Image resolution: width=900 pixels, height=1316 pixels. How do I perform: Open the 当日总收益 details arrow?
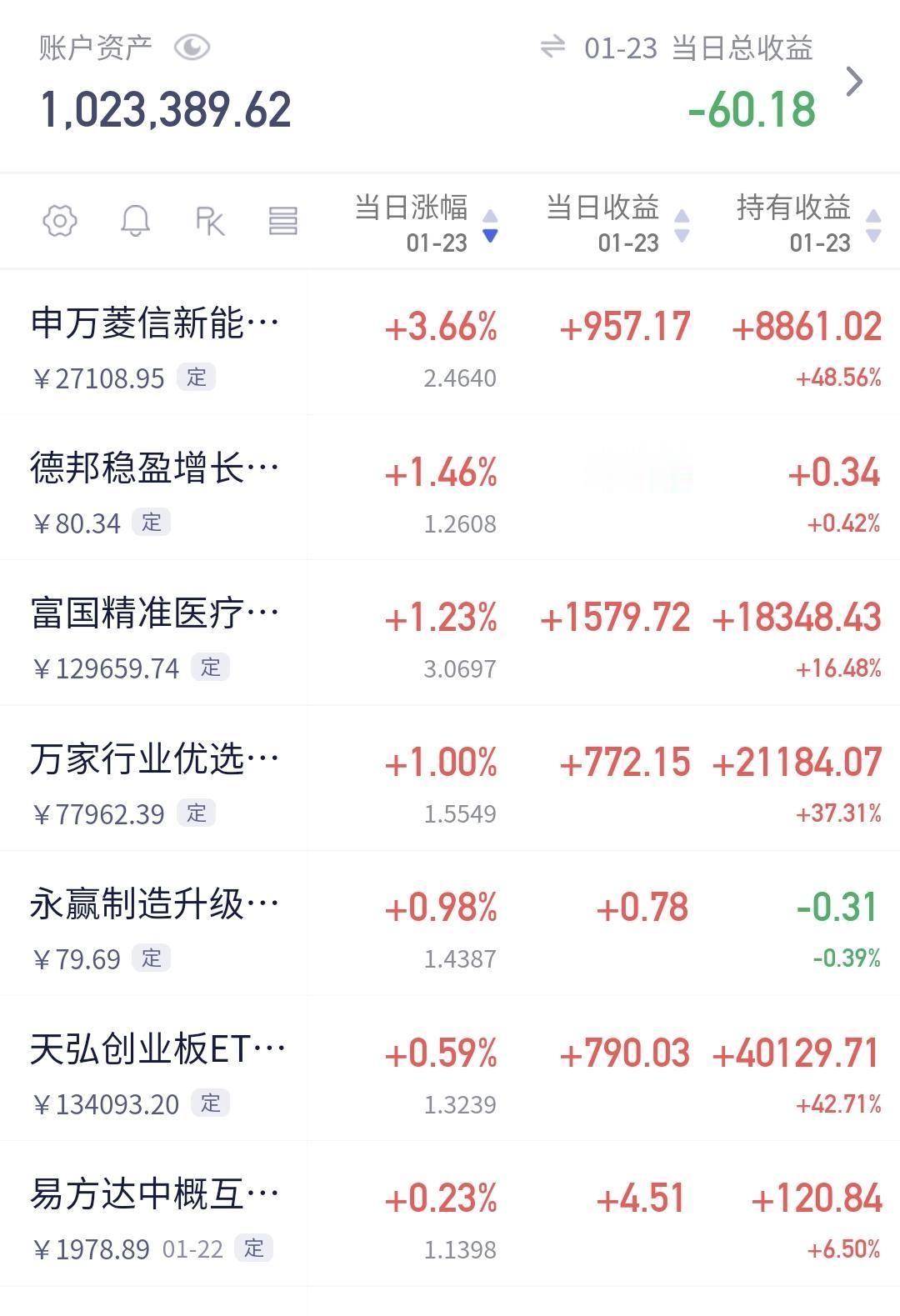coord(854,82)
